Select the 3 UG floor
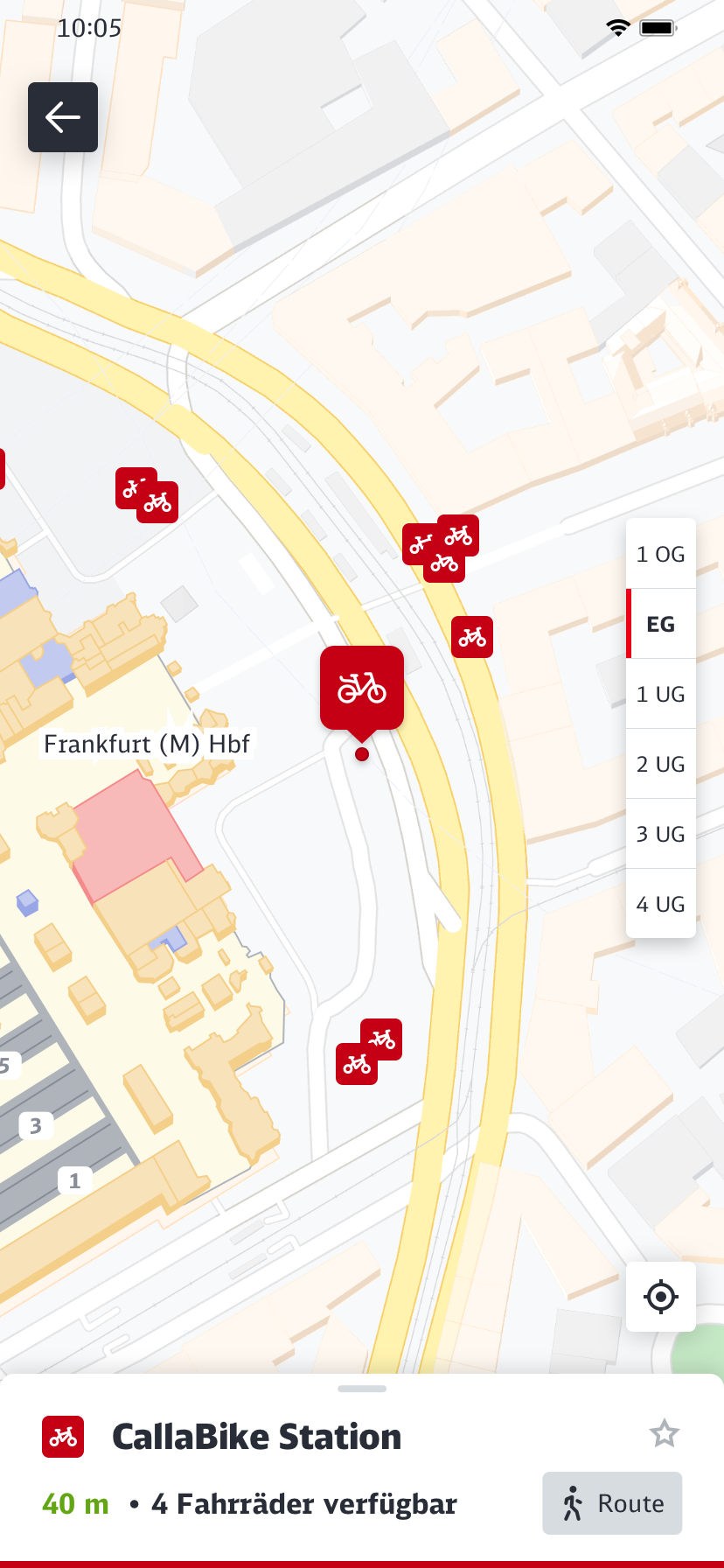This screenshot has height=1568, width=724. click(661, 834)
